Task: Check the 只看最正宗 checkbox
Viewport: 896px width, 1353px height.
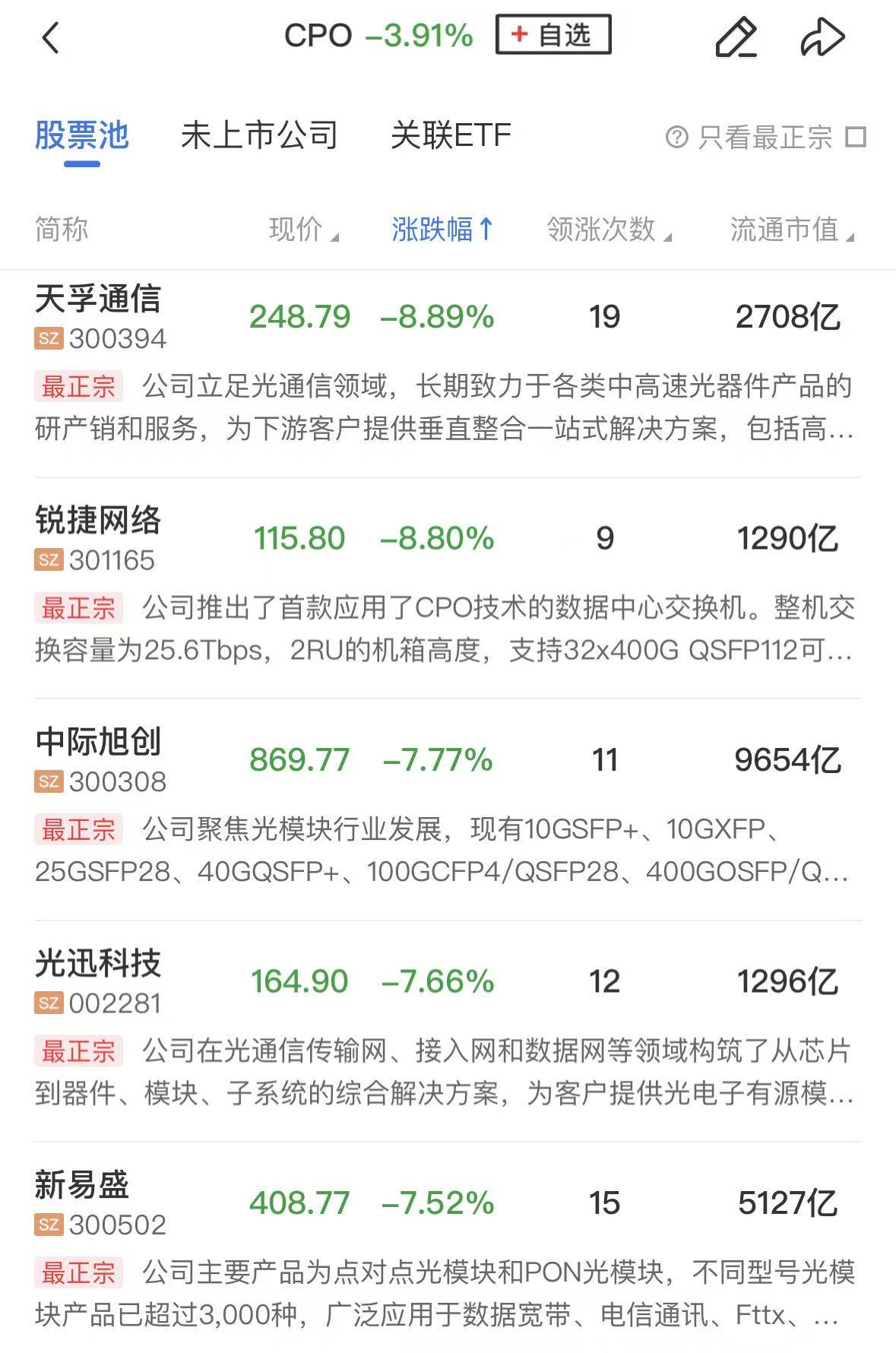Action: click(856, 137)
